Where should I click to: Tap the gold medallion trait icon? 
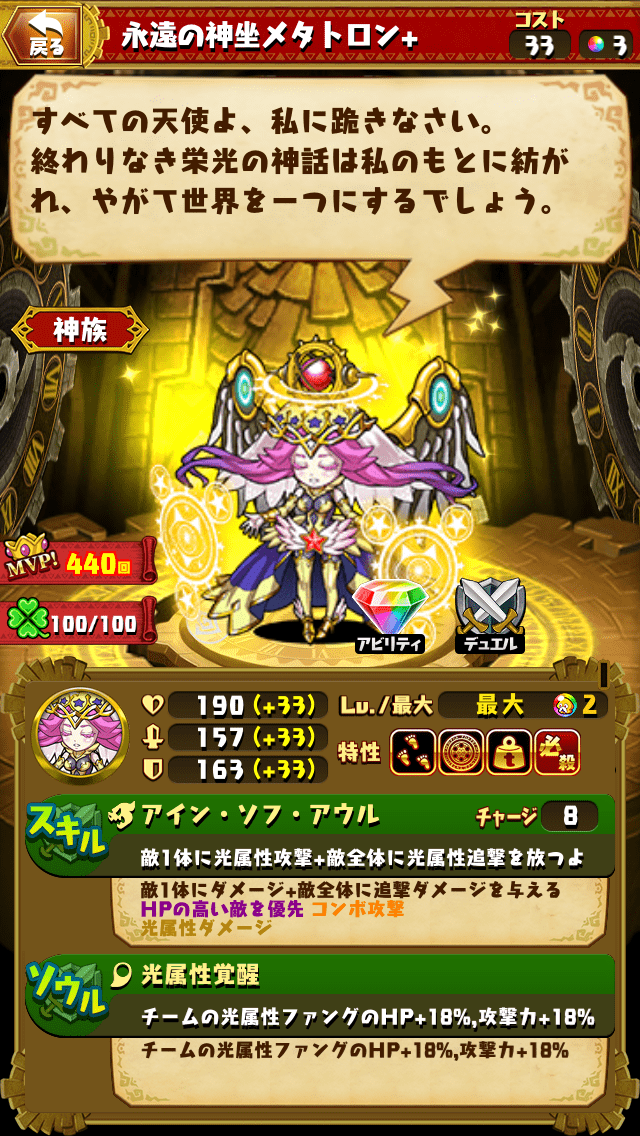(461, 752)
